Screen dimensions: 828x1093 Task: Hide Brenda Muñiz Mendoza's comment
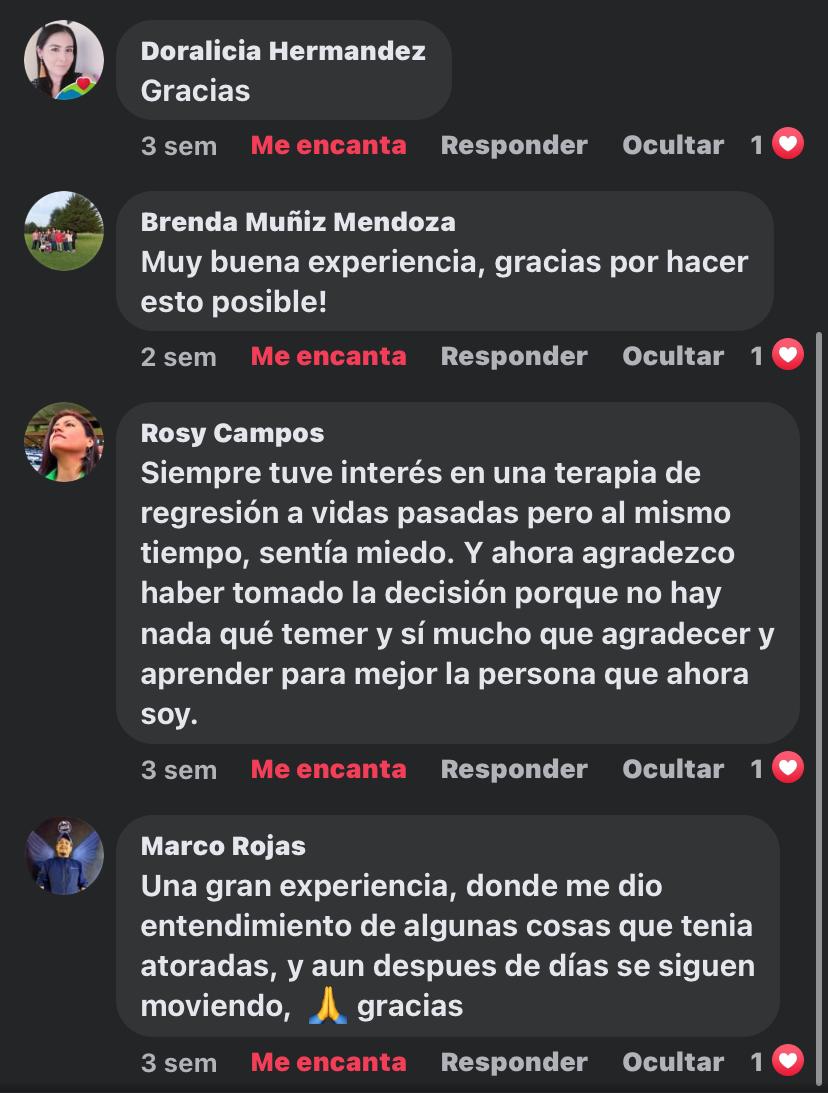point(672,356)
